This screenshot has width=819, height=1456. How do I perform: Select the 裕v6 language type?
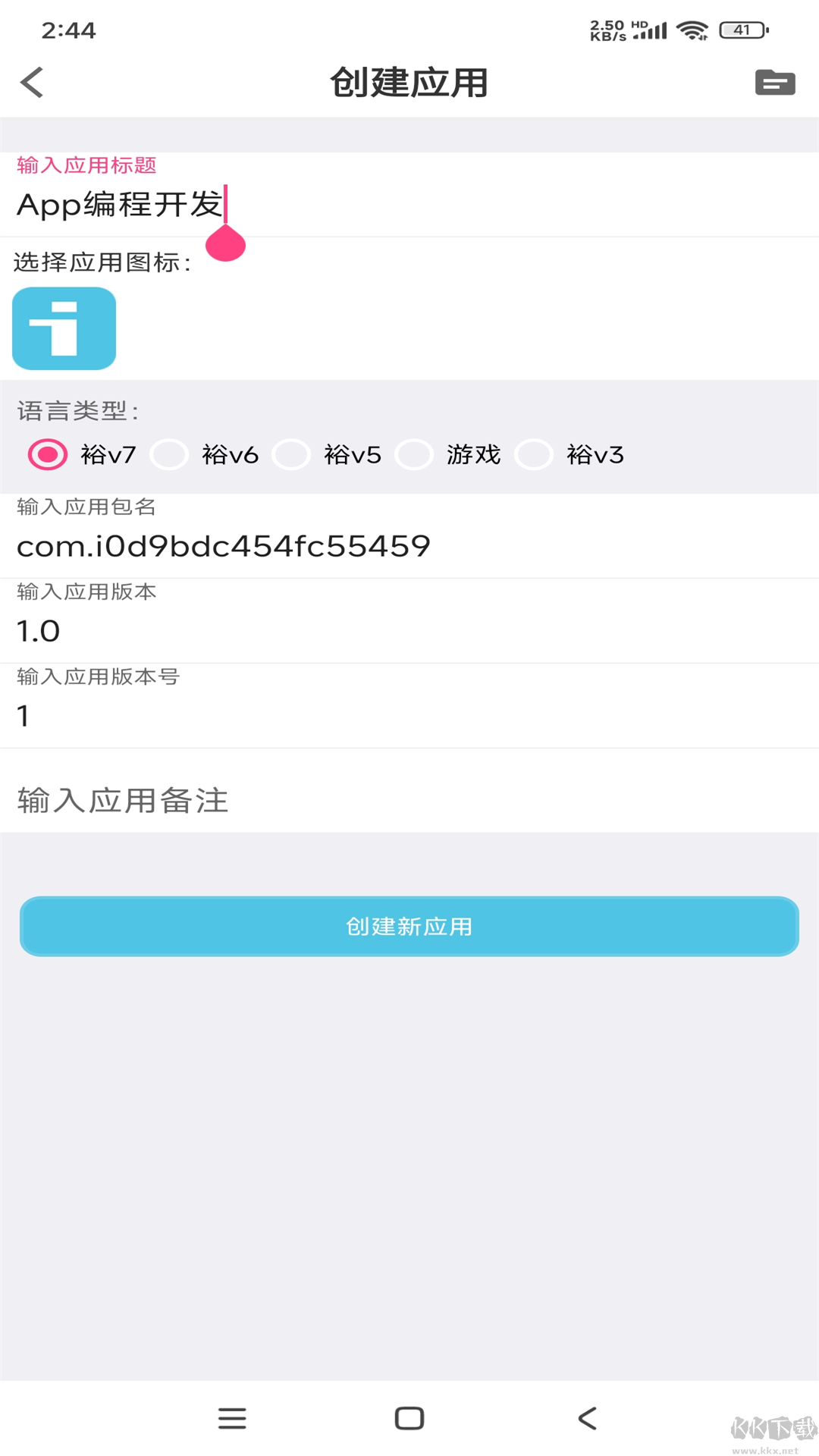pos(169,454)
